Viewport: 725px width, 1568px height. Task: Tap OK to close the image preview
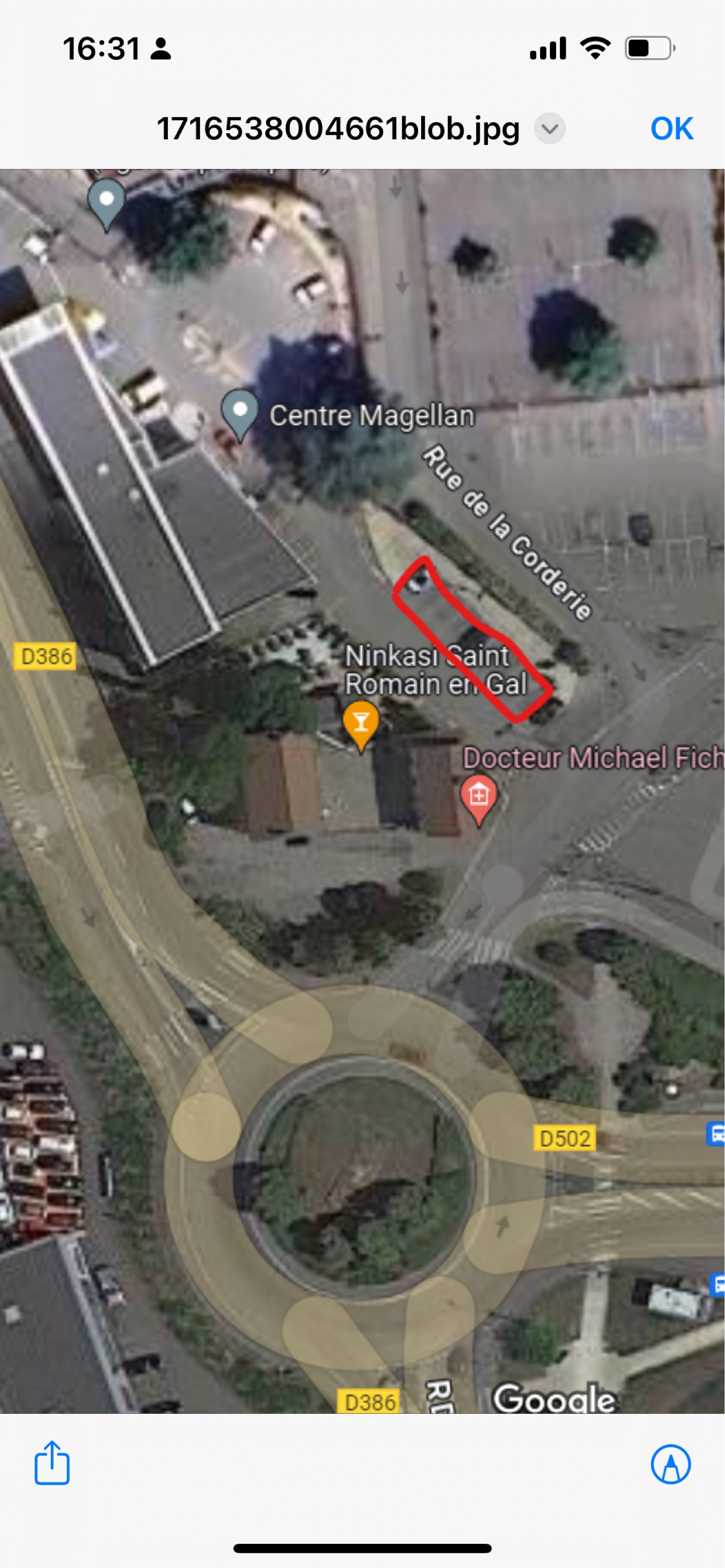pos(671,128)
